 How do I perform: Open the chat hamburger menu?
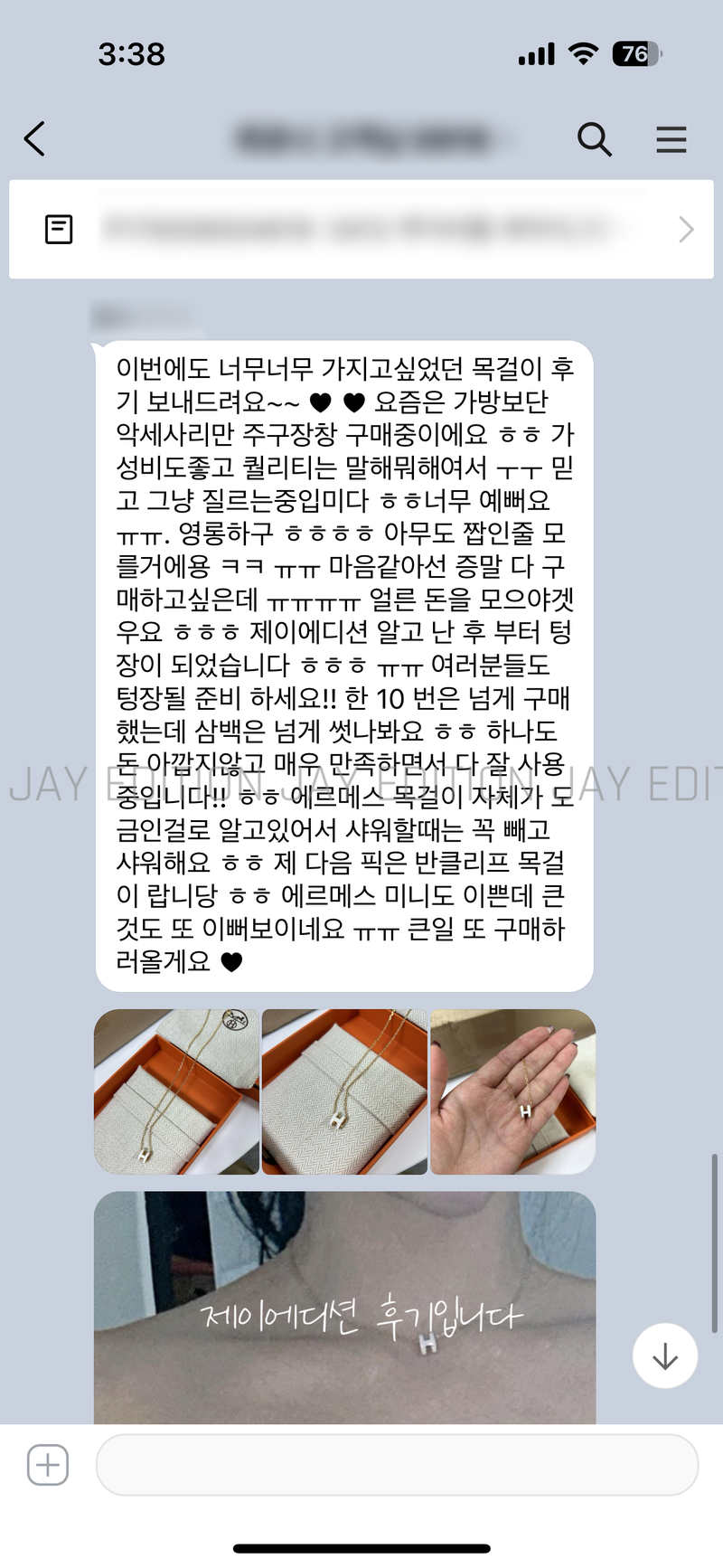coord(671,139)
